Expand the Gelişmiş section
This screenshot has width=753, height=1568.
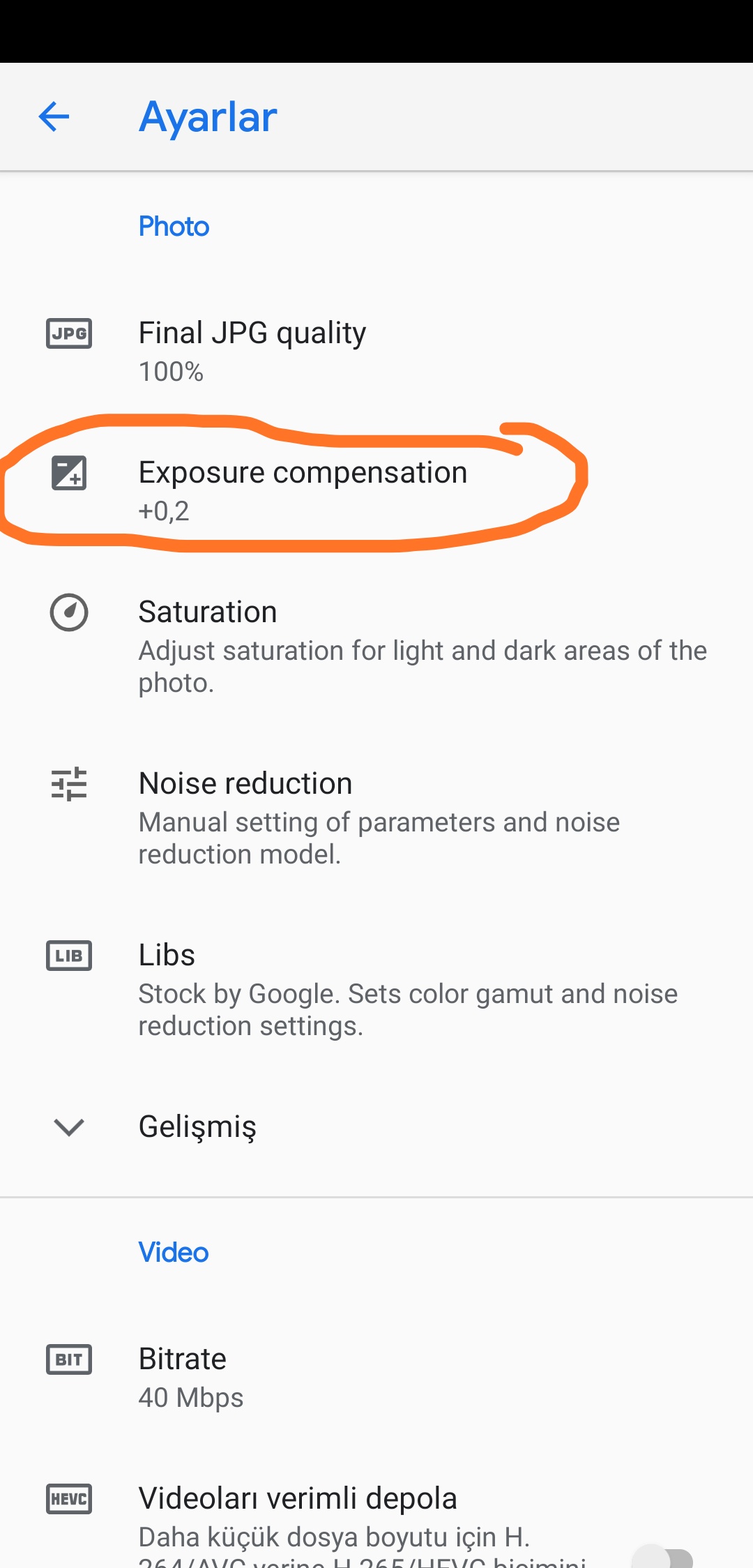pyautogui.click(x=376, y=1126)
